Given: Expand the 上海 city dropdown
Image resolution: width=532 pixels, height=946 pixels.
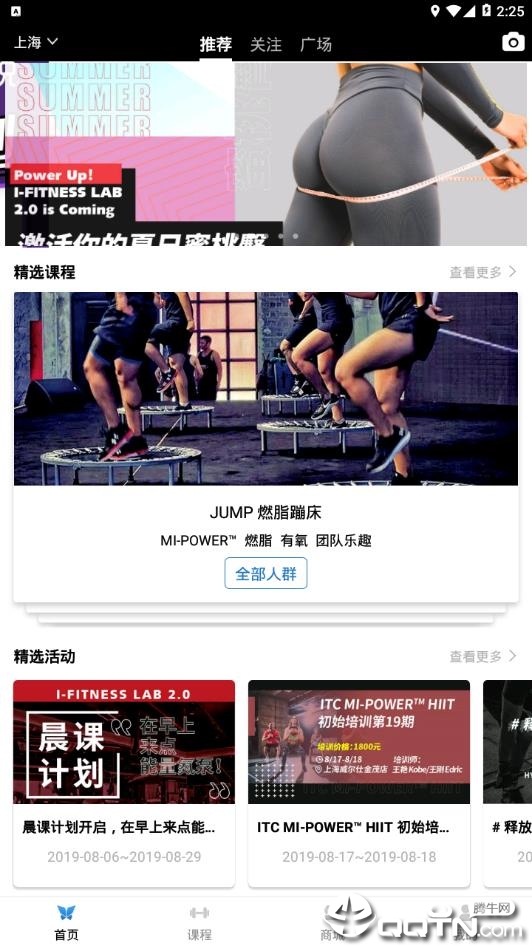Looking at the screenshot, I should tap(36, 42).
